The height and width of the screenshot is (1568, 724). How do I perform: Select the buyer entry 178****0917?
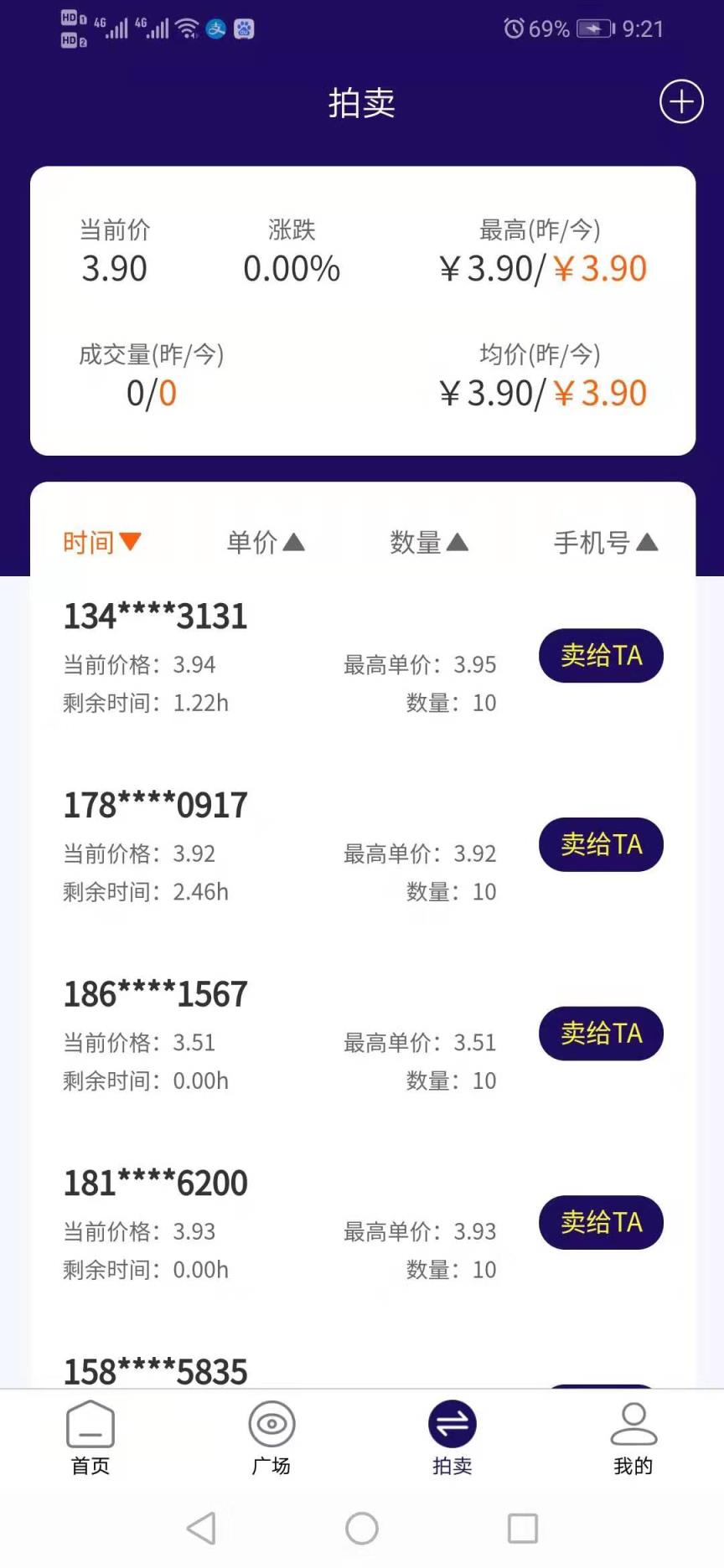154,804
